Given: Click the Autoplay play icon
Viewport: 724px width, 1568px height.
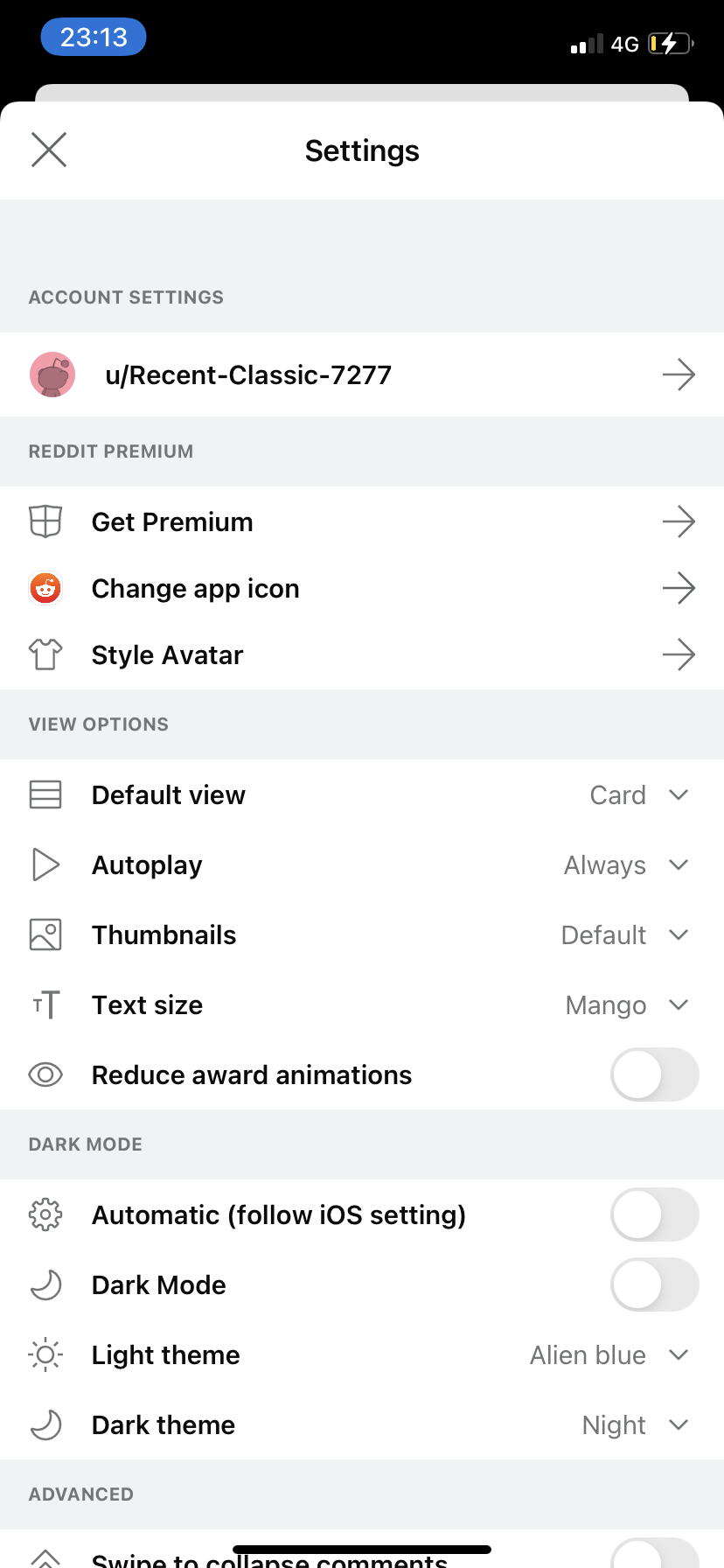Looking at the screenshot, I should [45, 864].
